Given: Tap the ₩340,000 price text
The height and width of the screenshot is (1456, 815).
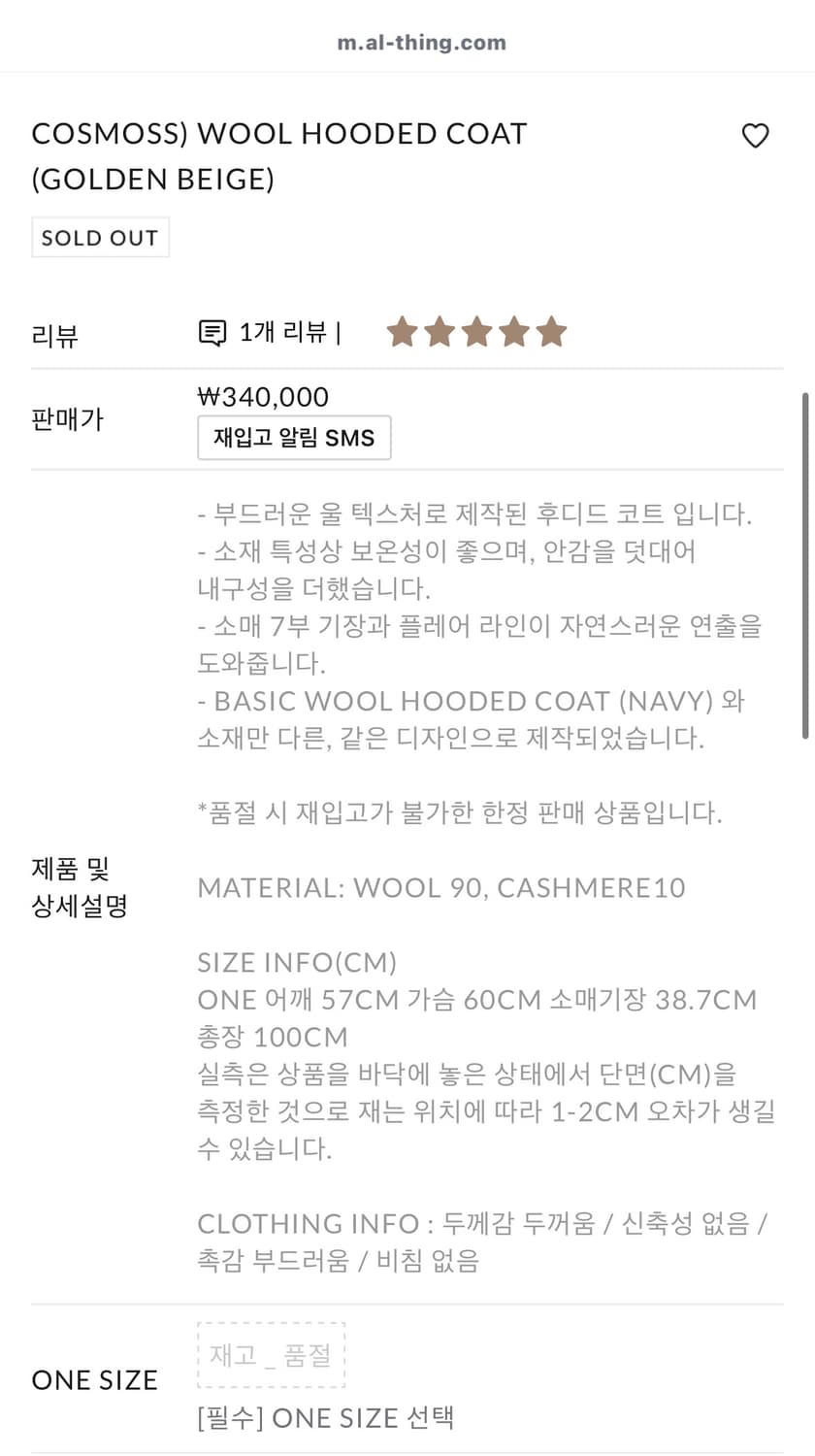Looking at the screenshot, I should coord(263,396).
